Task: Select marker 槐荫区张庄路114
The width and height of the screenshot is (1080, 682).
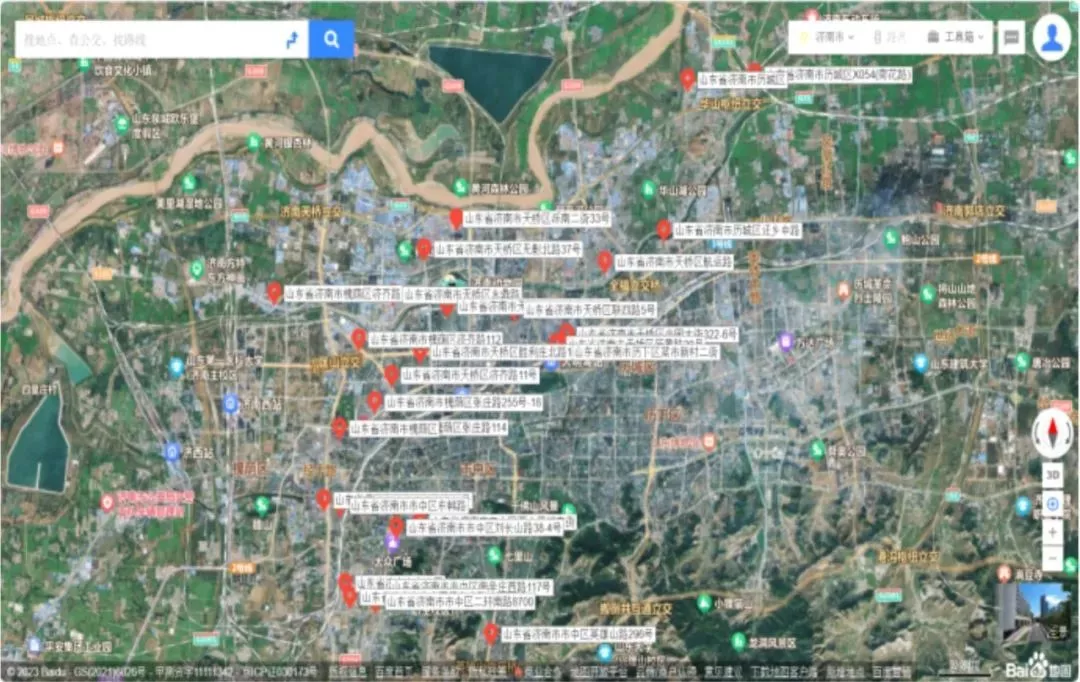Action: tap(340, 426)
